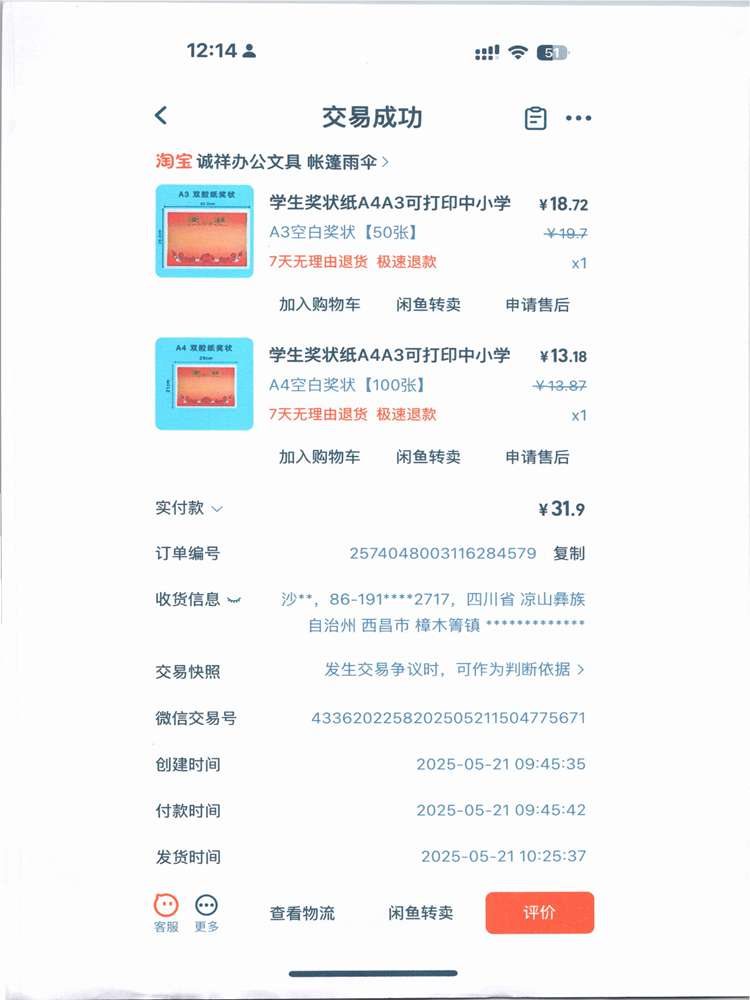This screenshot has width=750, height=1000.
Task: Contact 客服 customer service
Action: click(166, 912)
